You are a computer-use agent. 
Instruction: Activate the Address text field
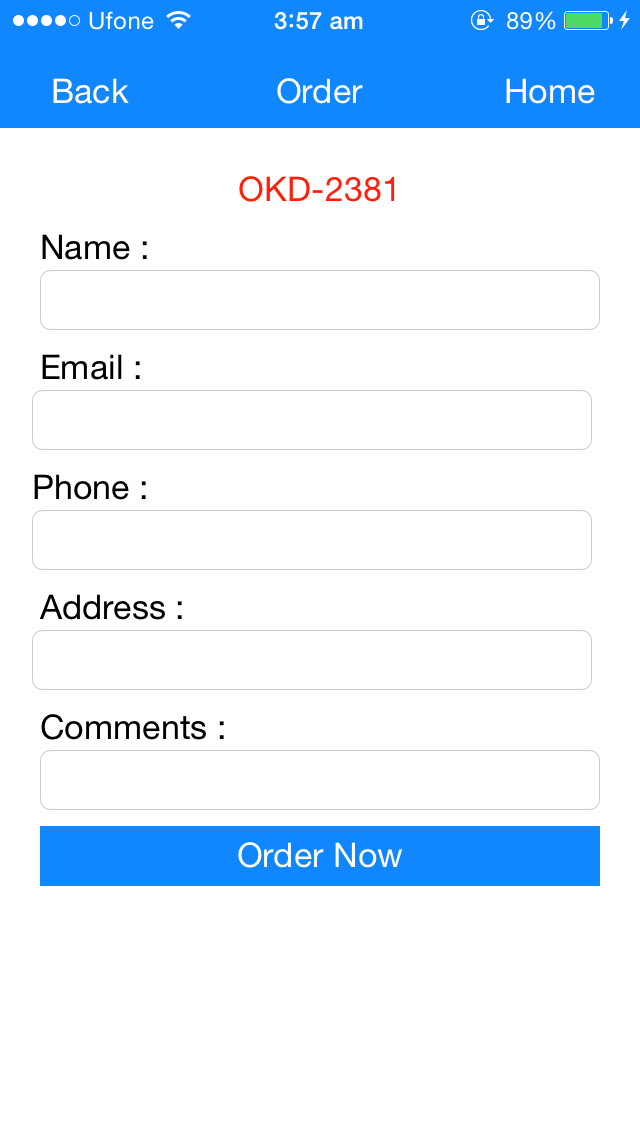312,660
